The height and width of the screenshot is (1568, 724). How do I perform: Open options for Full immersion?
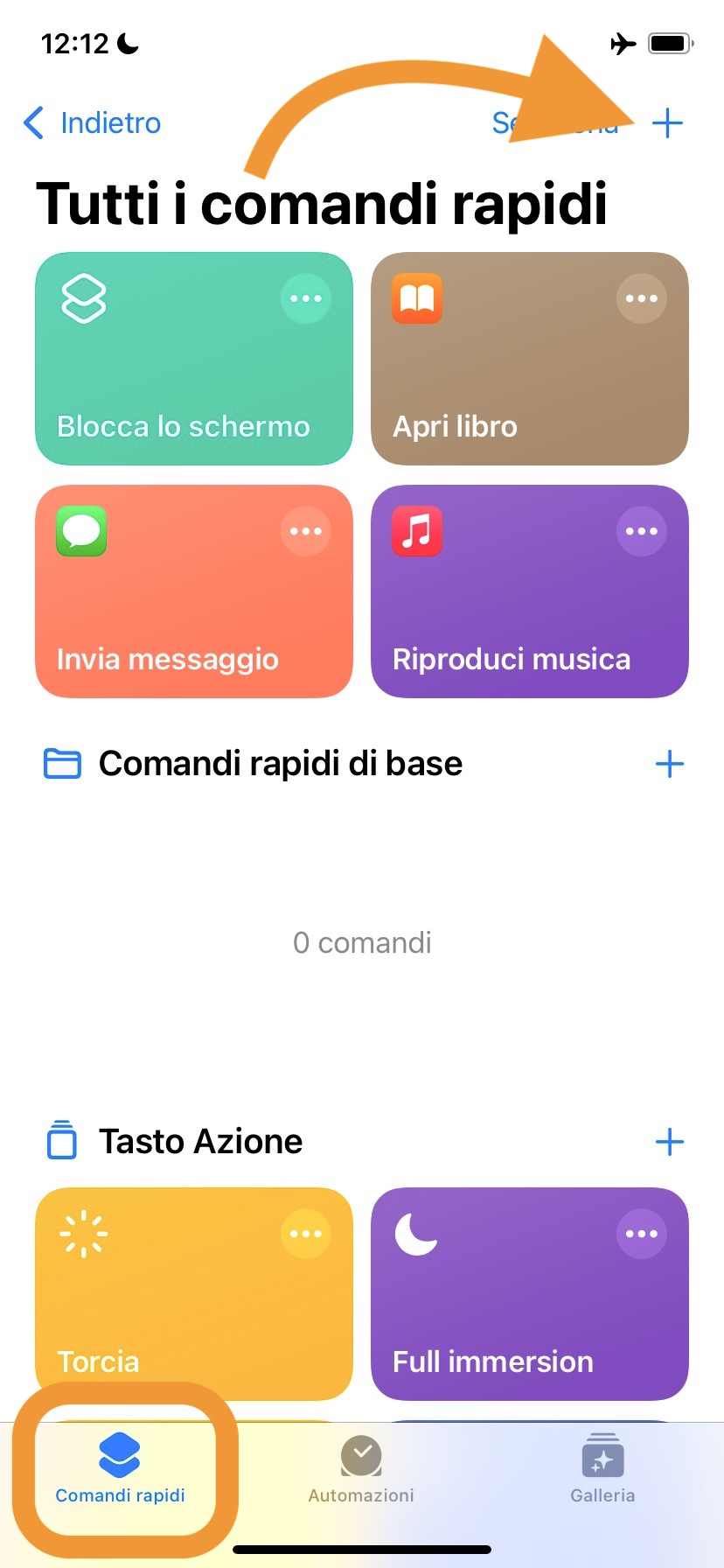click(641, 1234)
